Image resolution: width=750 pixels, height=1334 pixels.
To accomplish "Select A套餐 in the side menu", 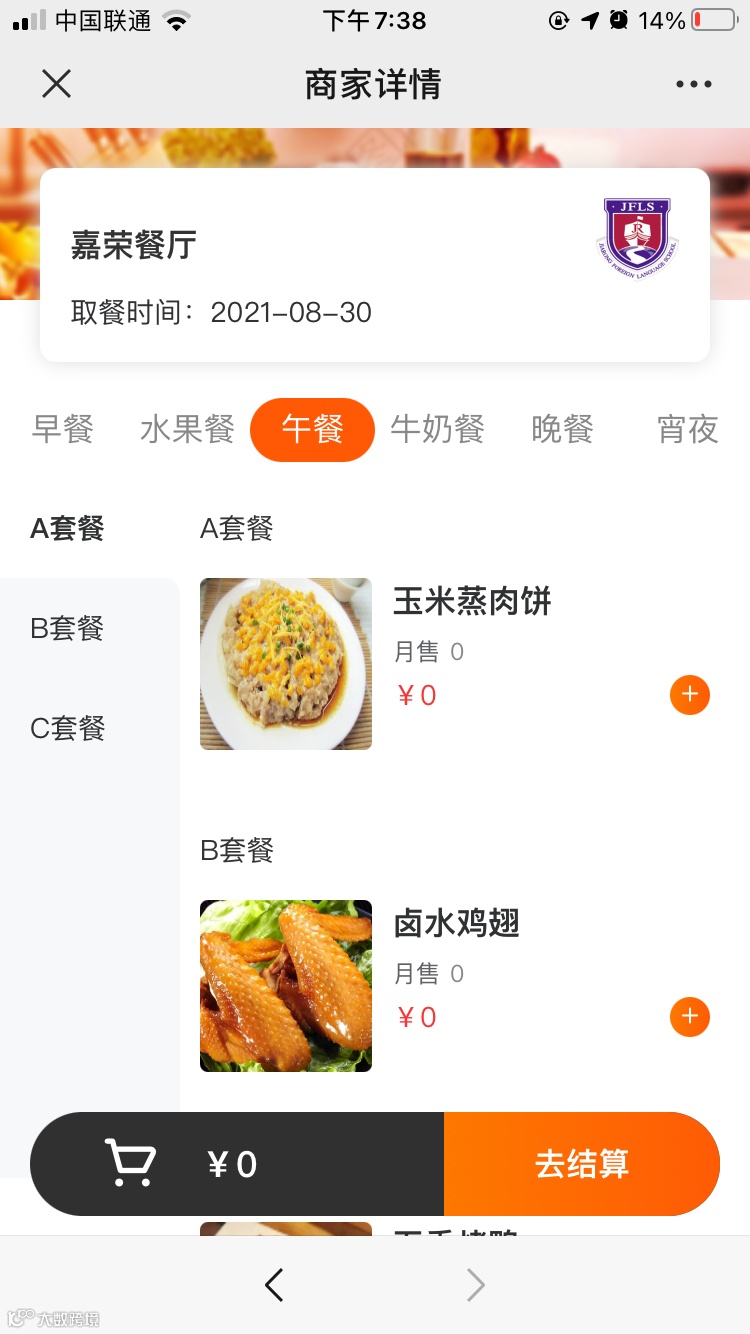I will (67, 528).
